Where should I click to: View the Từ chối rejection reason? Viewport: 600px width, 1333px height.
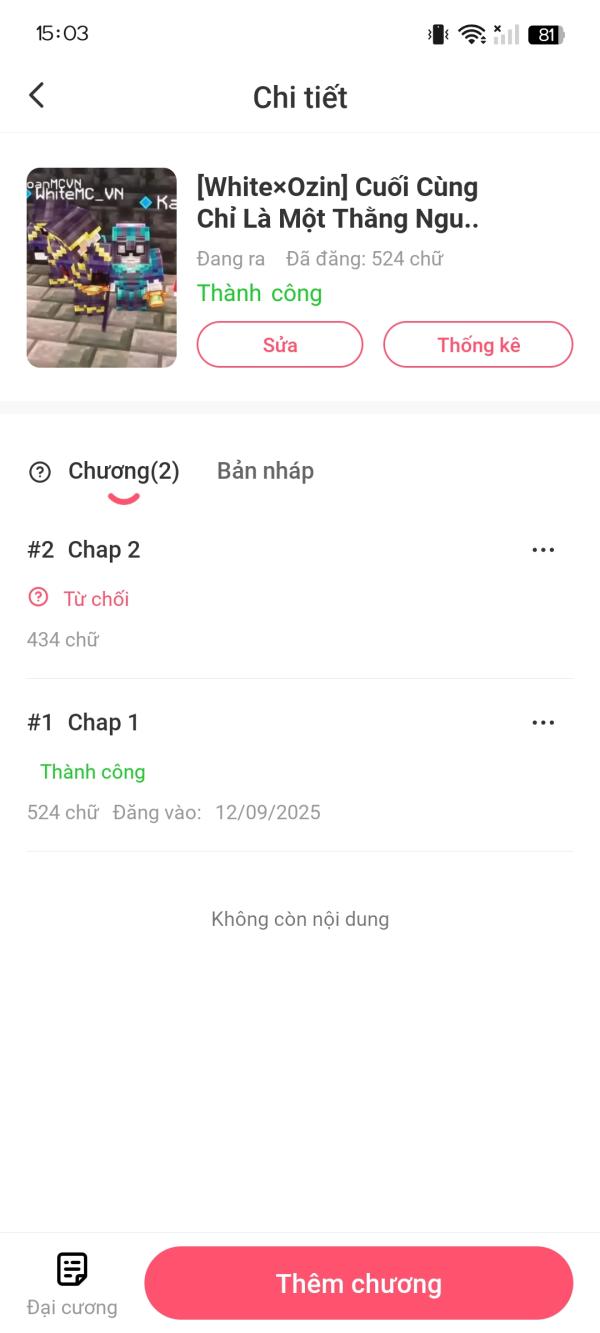point(80,599)
